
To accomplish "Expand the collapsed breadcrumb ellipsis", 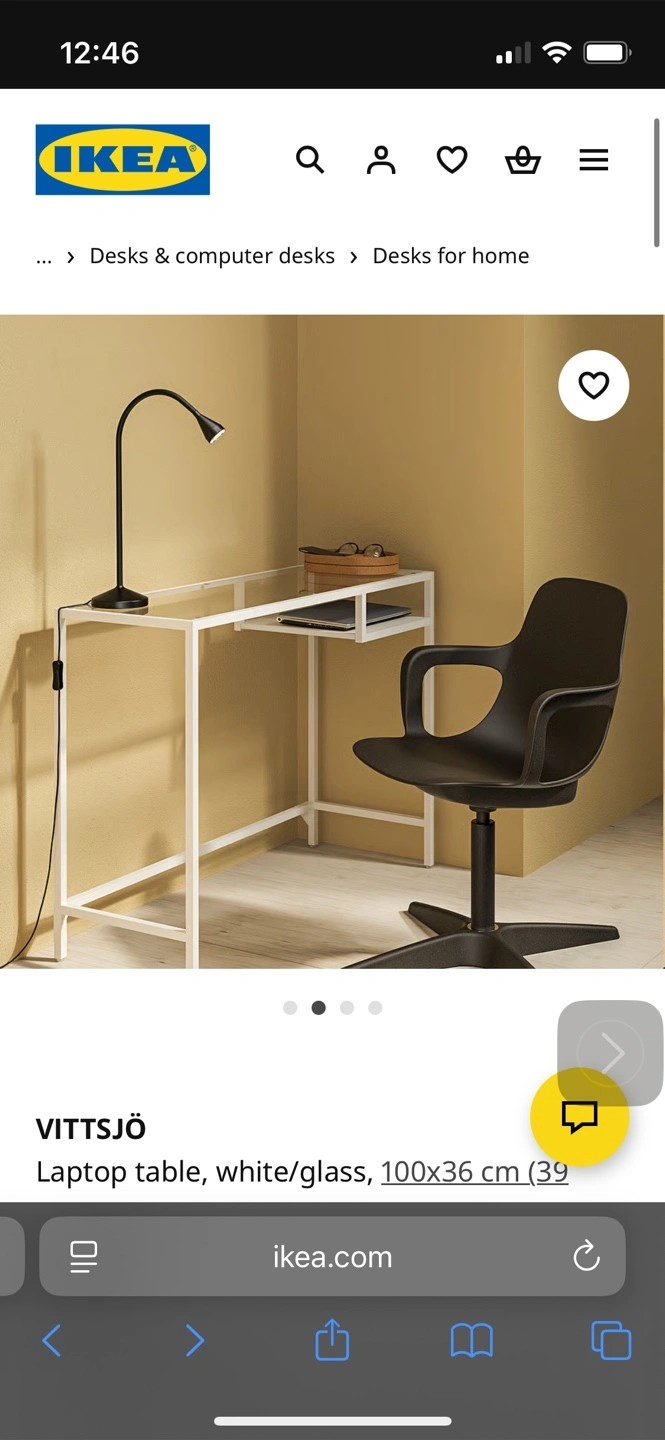I will pyautogui.click(x=44, y=257).
